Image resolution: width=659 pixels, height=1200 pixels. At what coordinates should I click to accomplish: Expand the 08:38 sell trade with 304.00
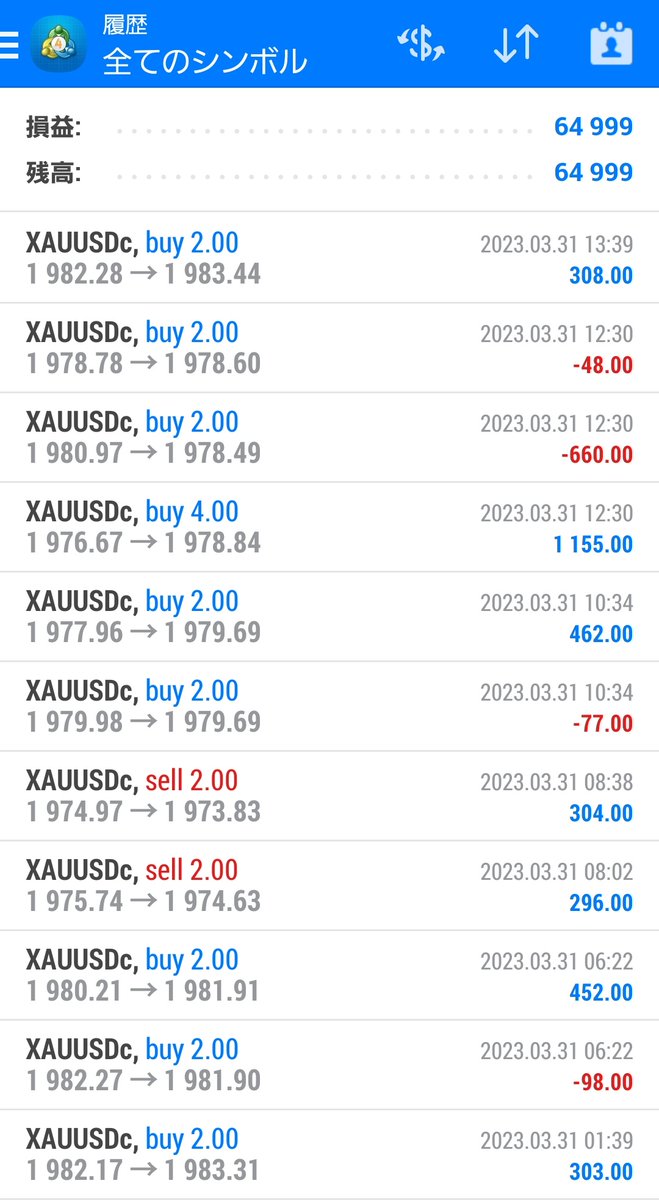[x=329, y=796]
